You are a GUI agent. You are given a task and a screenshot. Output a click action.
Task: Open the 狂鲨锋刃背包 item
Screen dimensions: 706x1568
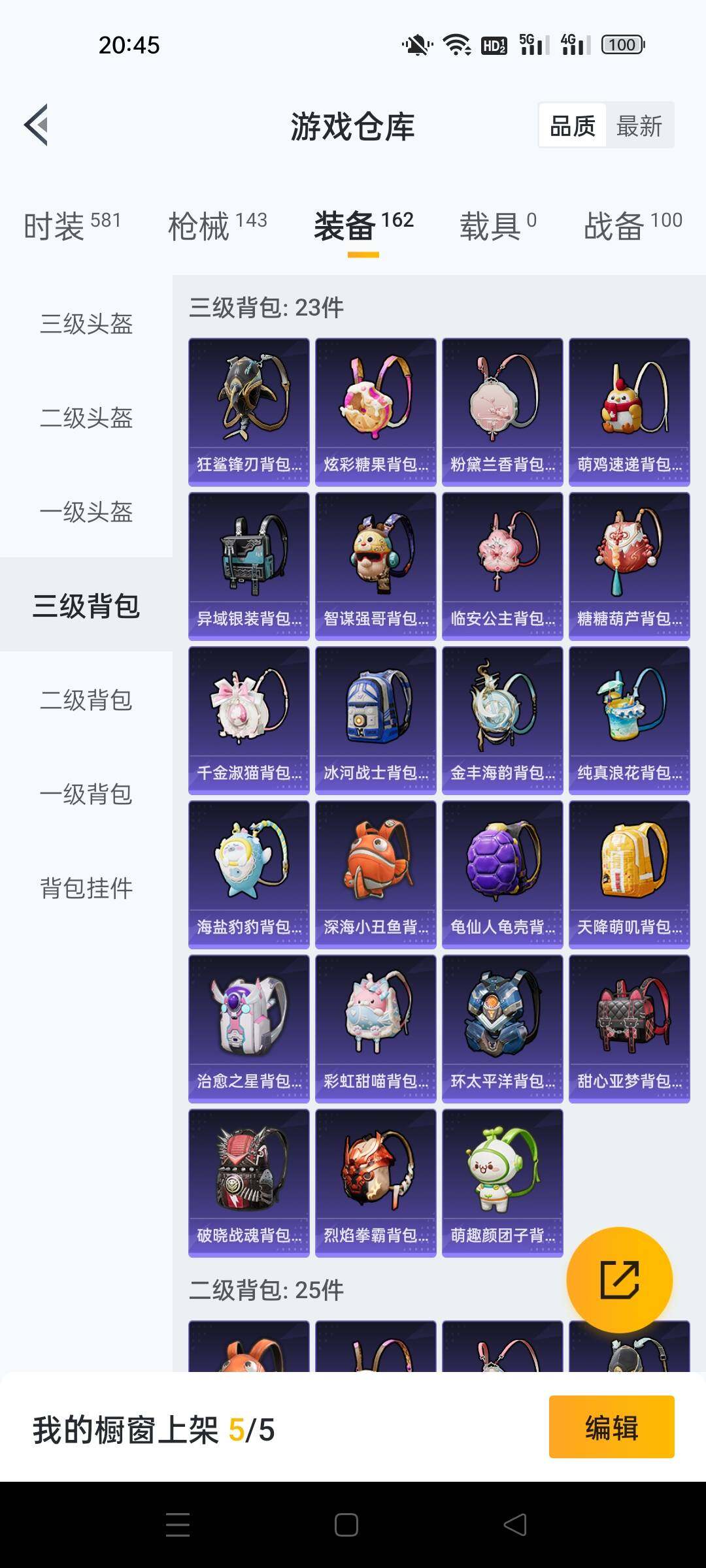click(249, 412)
